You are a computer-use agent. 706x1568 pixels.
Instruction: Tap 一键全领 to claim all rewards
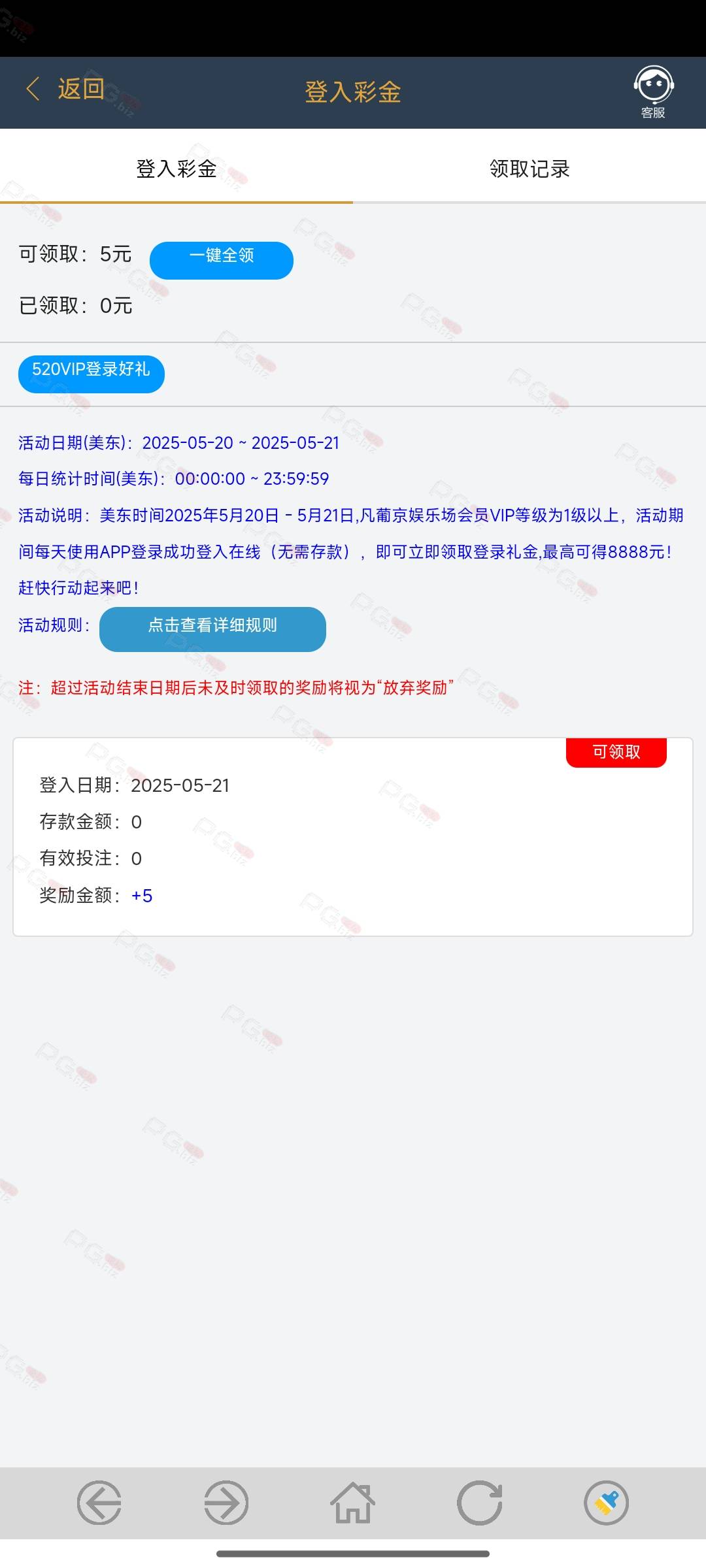tap(222, 260)
